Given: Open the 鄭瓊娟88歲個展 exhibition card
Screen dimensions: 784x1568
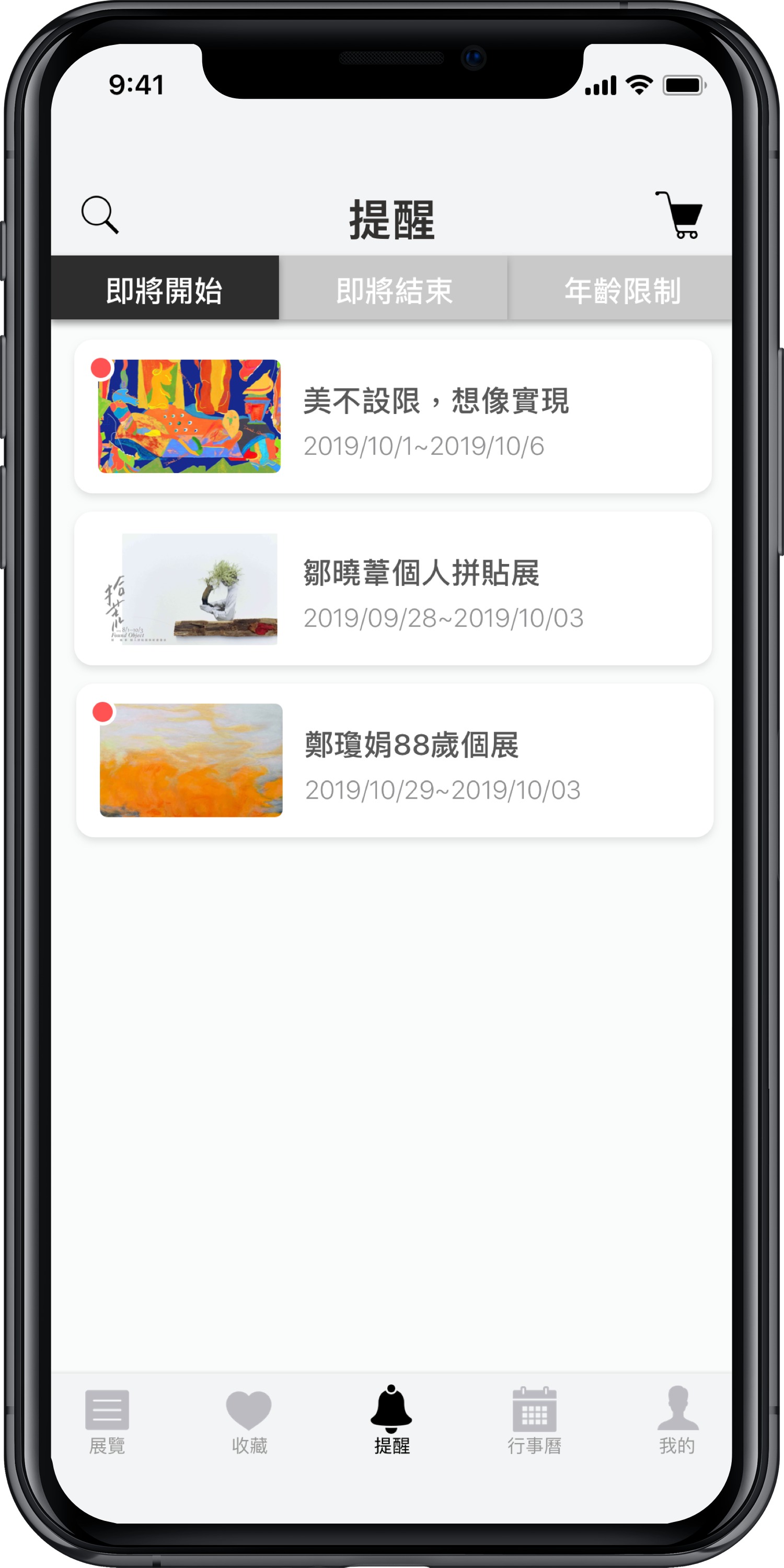Looking at the screenshot, I should coord(395,759).
